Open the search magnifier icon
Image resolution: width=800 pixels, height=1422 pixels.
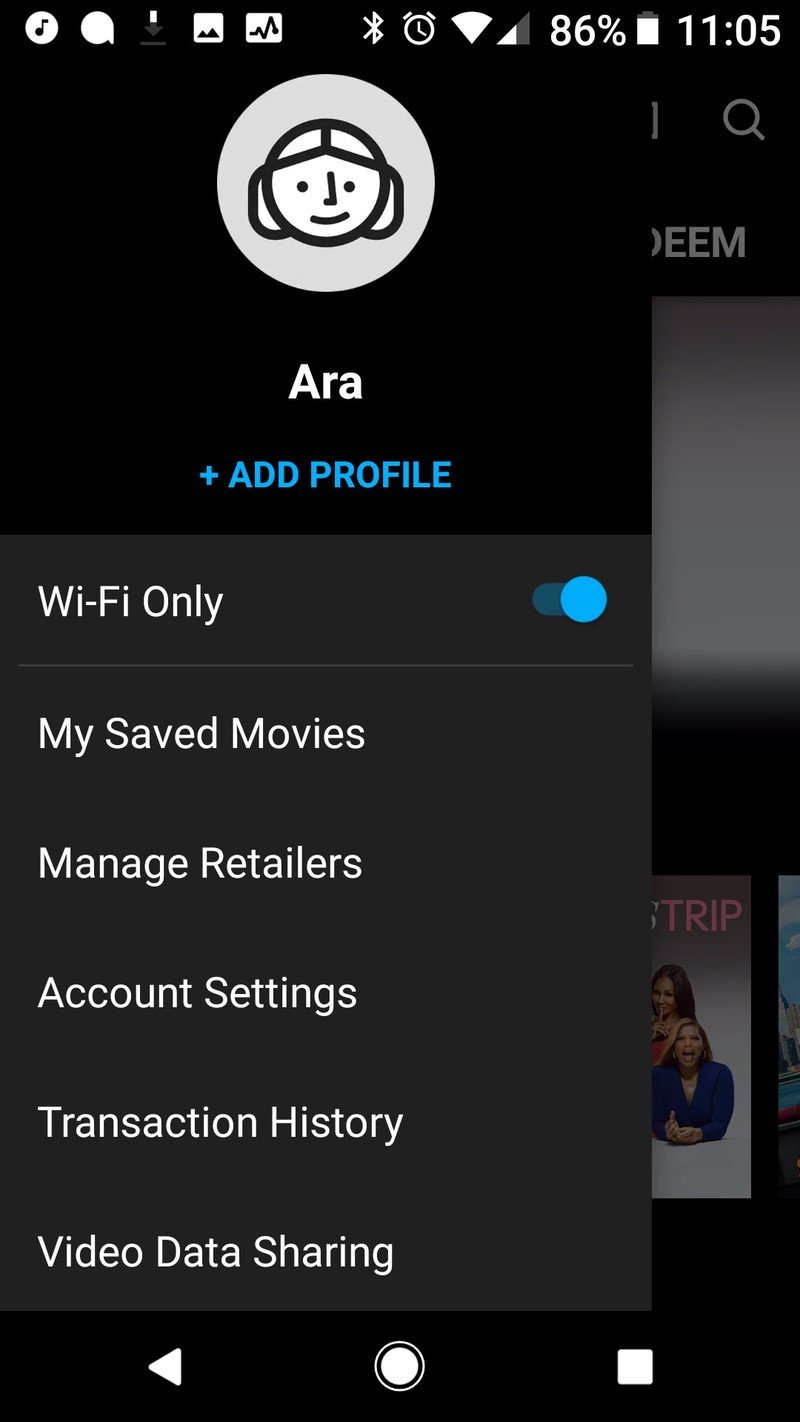743,120
